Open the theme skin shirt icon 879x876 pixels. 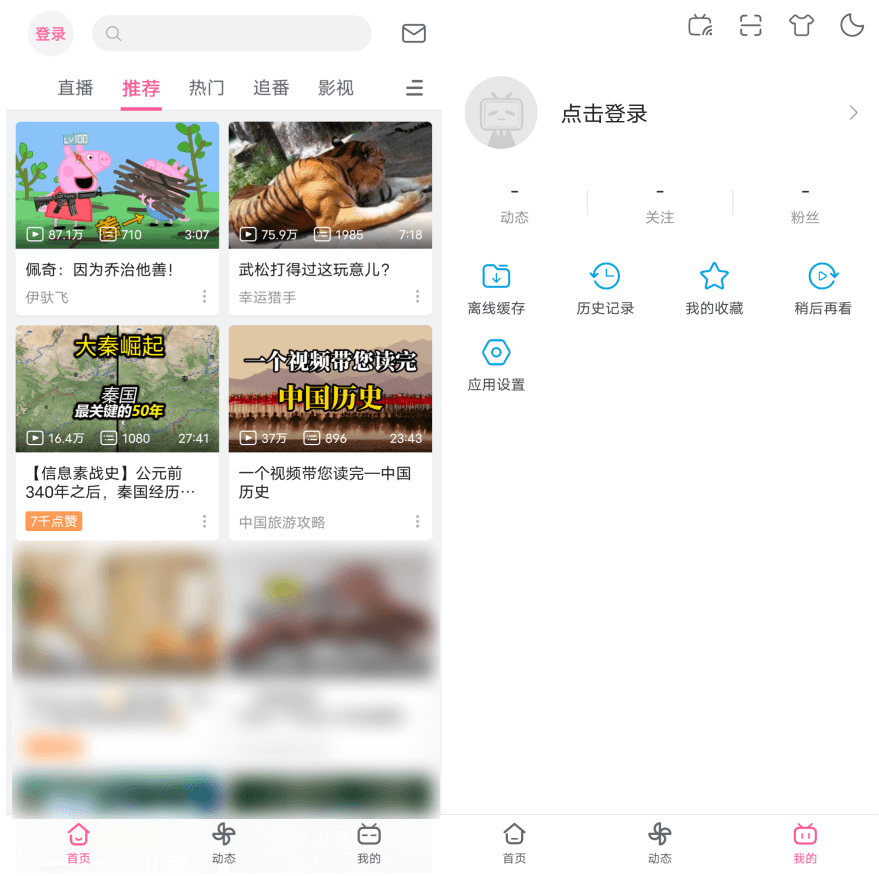(801, 26)
